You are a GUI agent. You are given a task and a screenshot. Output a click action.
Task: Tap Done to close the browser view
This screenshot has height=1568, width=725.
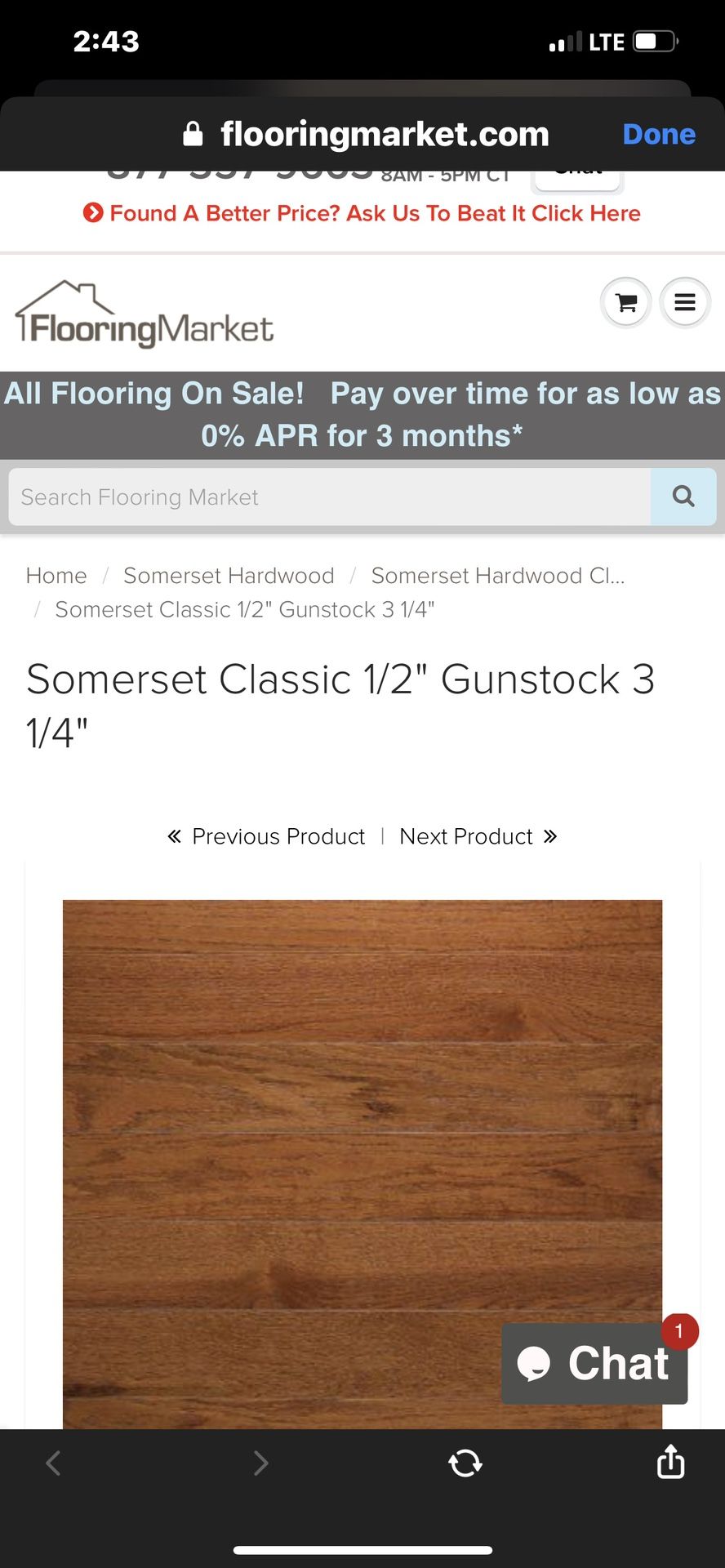(x=658, y=134)
